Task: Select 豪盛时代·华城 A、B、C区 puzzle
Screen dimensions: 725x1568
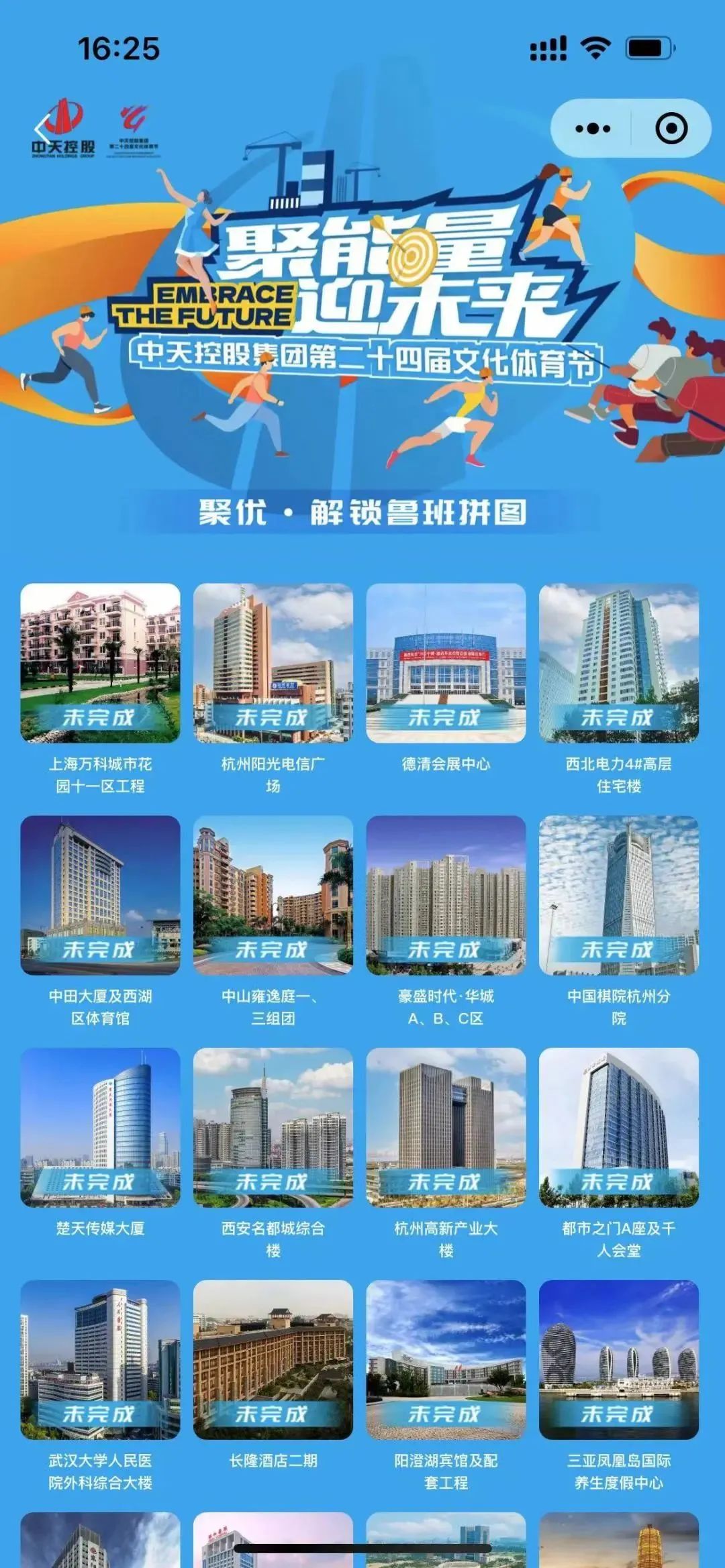Action: pos(446,895)
